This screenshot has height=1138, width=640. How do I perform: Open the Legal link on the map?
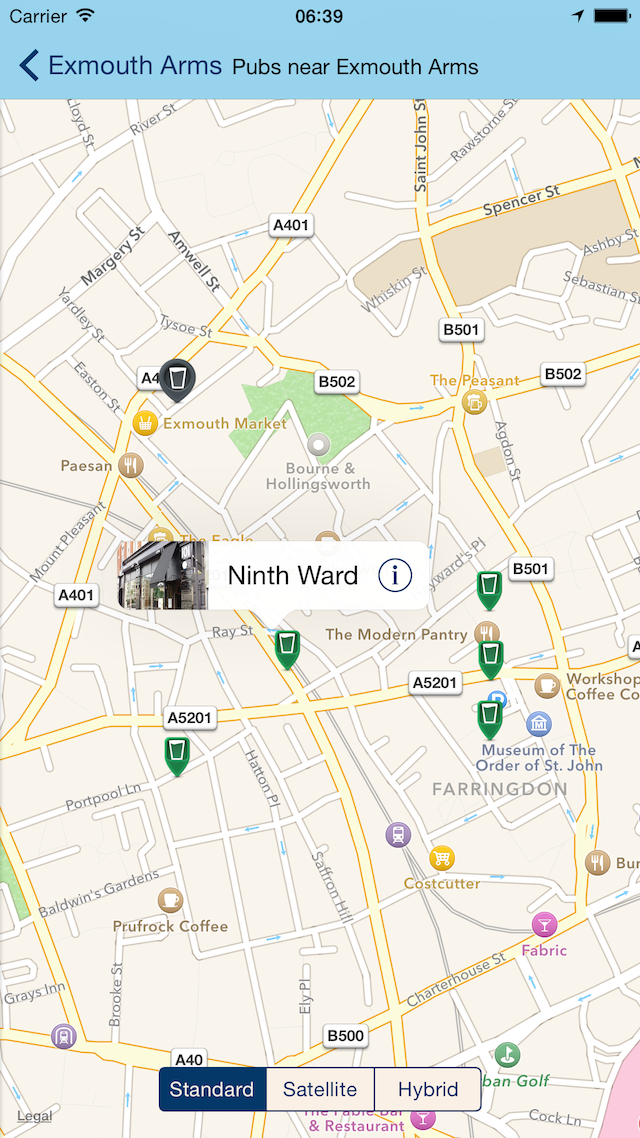(34, 1116)
